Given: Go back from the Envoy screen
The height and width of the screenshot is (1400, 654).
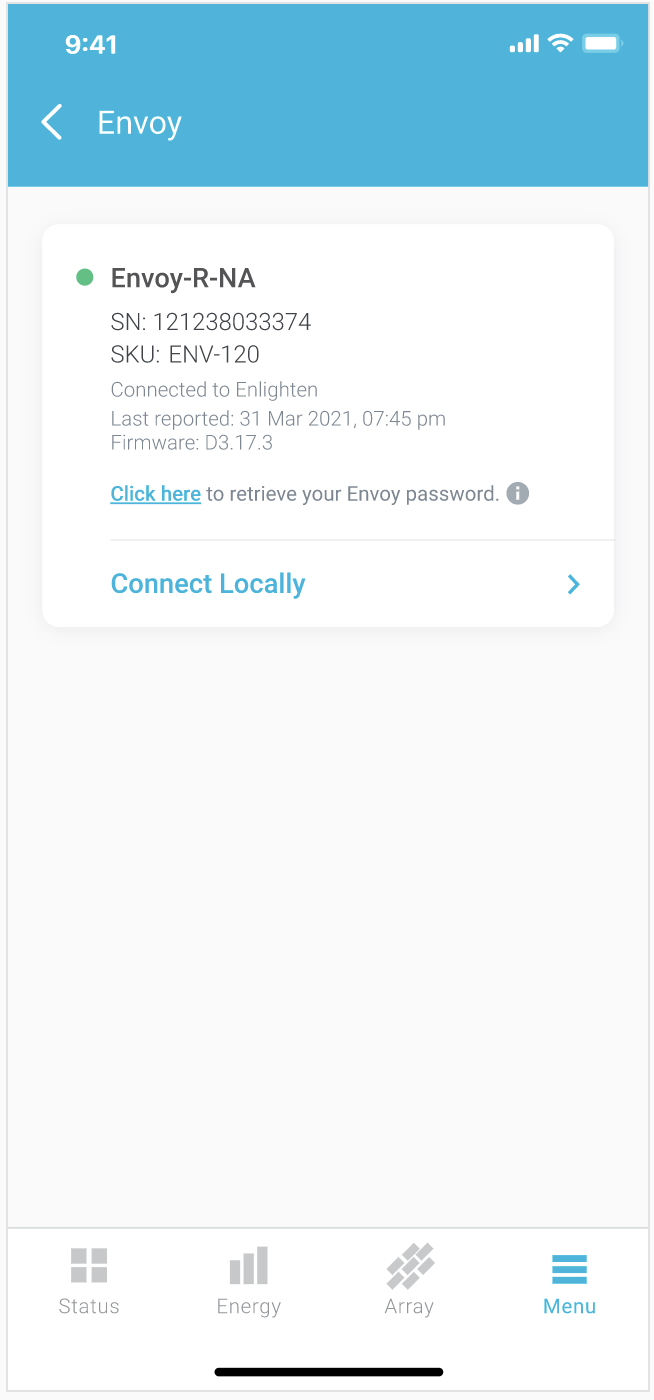Looking at the screenshot, I should coord(52,123).
